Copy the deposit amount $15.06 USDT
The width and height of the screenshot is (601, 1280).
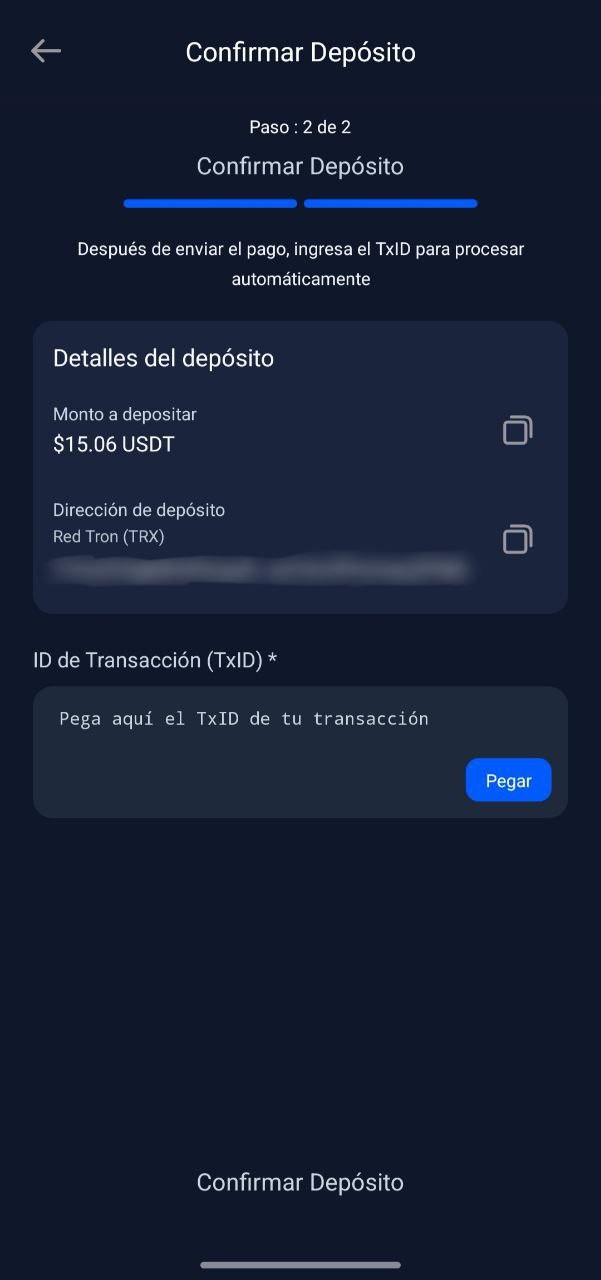517,430
